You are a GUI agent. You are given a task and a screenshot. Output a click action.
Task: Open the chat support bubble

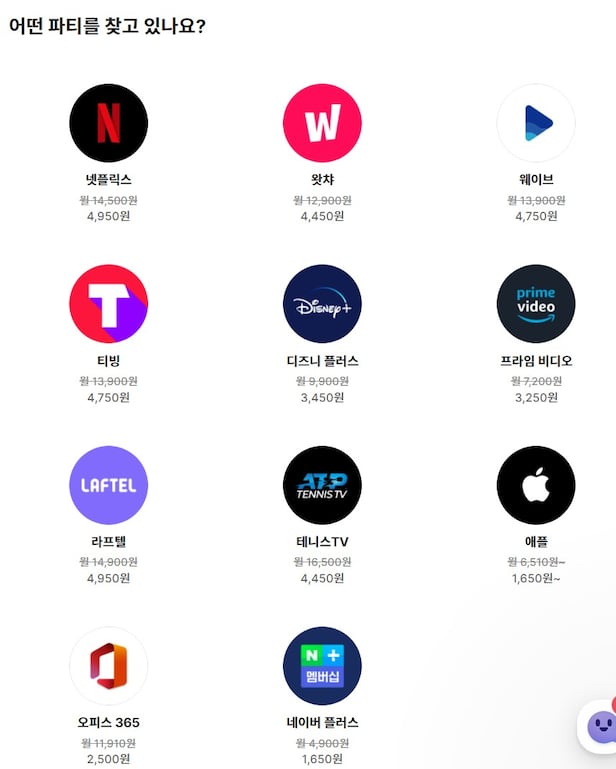click(x=601, y=727)
